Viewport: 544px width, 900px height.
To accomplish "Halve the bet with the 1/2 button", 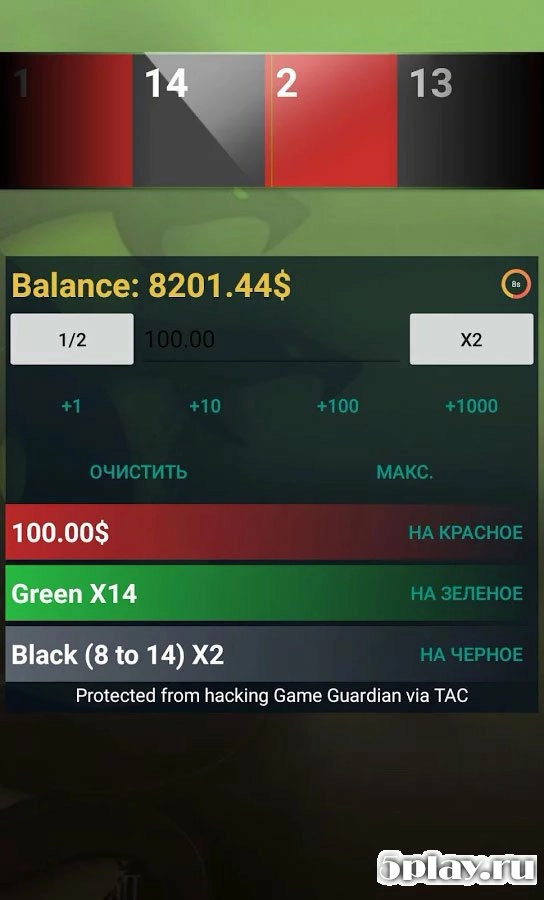I will 72,339.
